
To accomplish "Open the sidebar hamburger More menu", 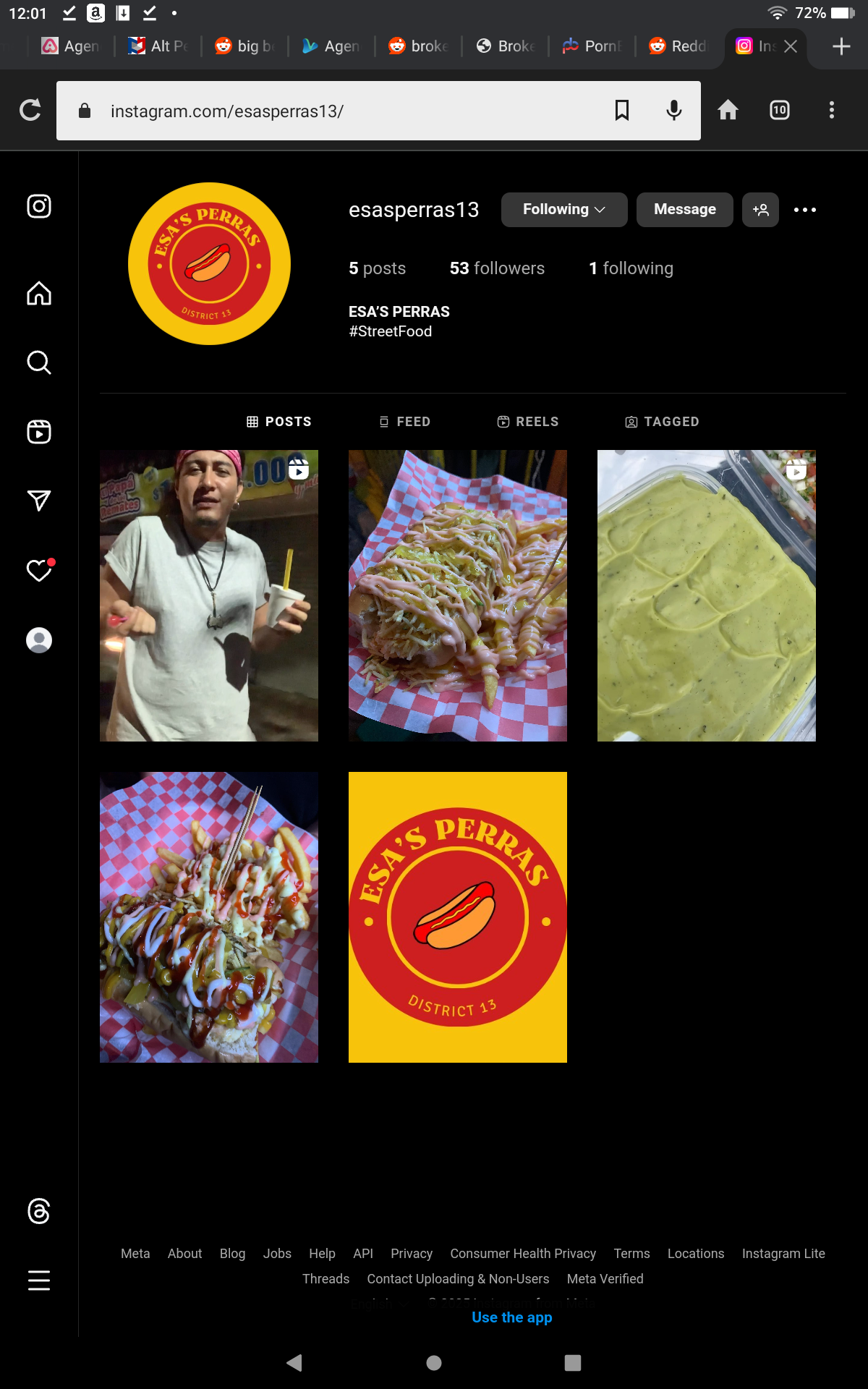I will click(x=39, y=1280).
